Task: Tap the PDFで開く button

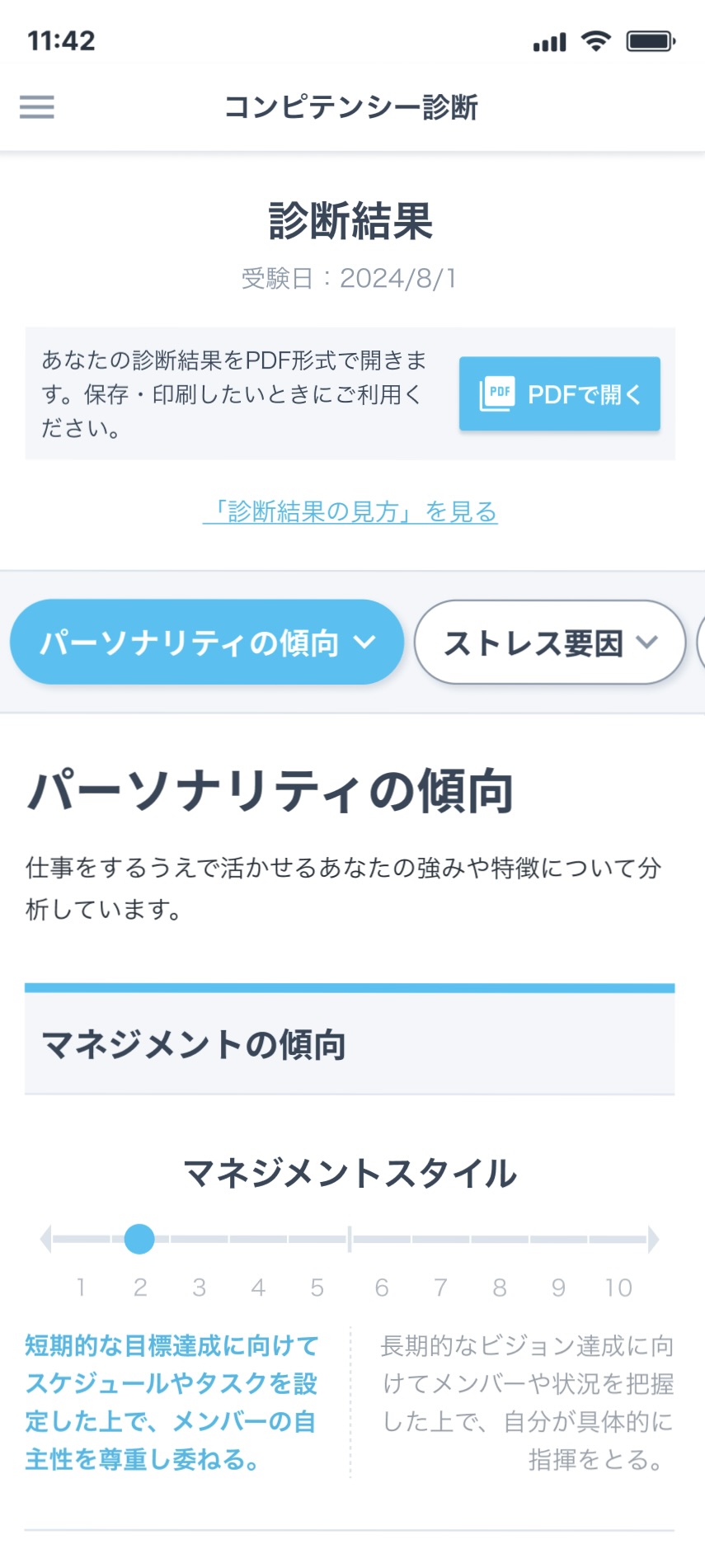Action: (560, 393)
